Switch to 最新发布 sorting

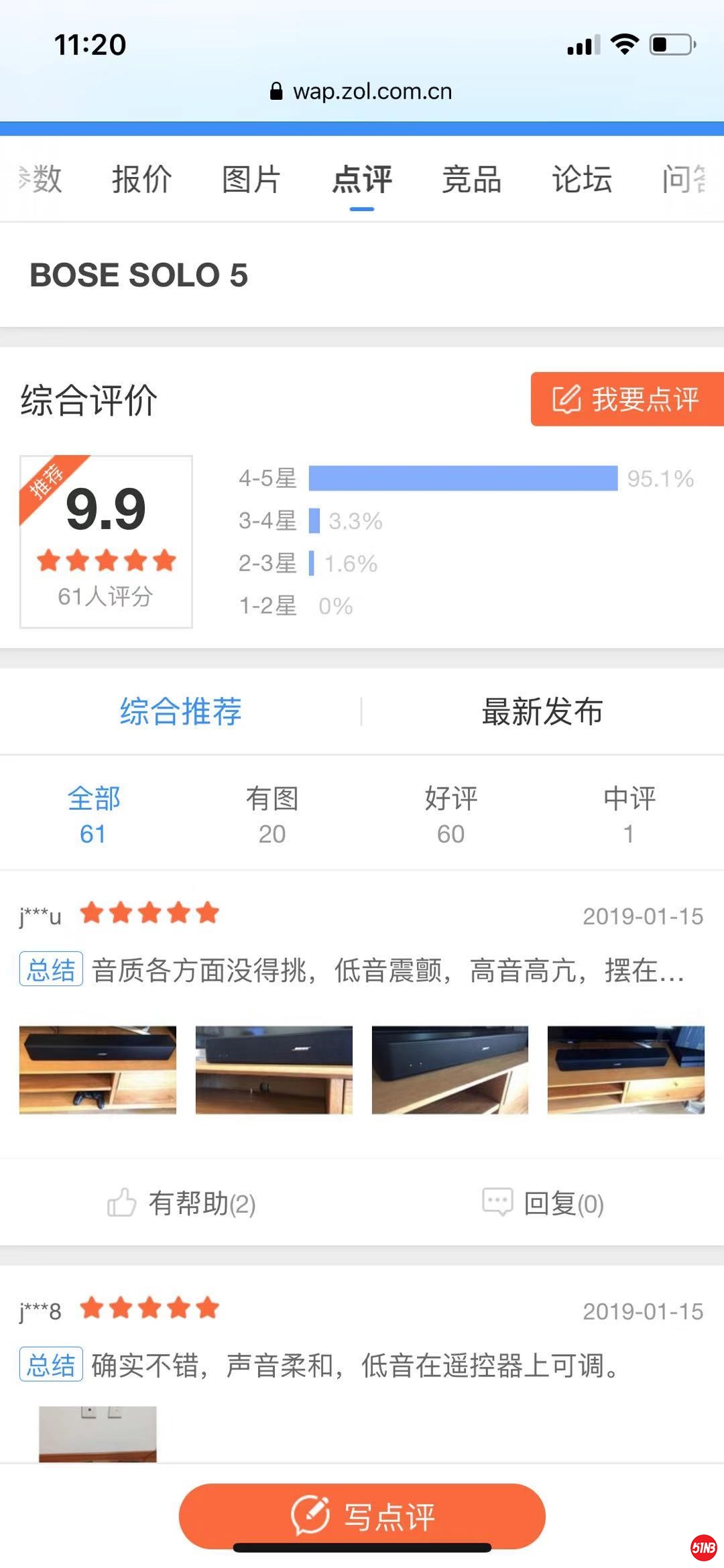pyautogui.click(x=542, y=711)
